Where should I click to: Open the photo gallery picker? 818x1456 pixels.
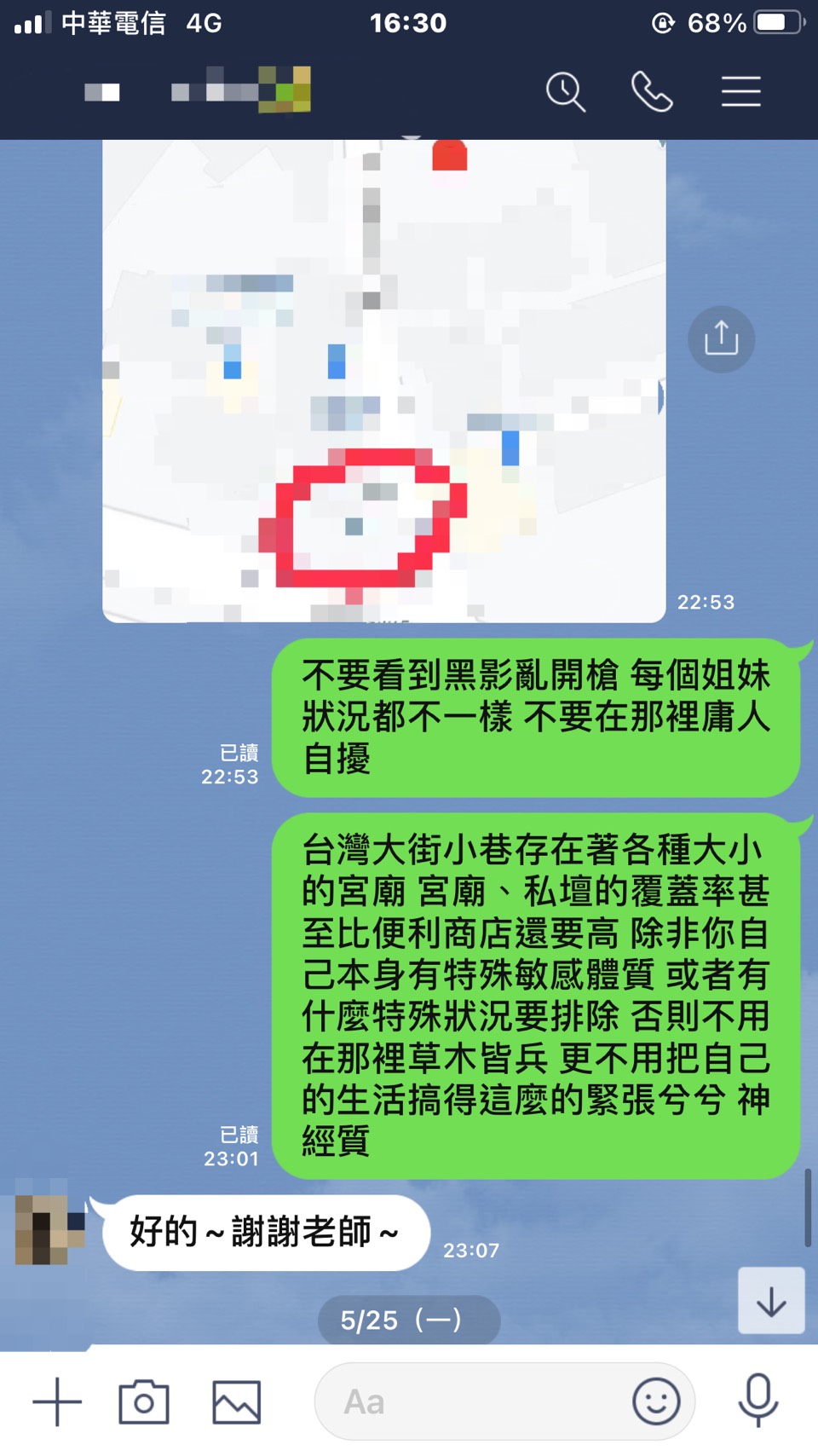tap(236, 1401)
